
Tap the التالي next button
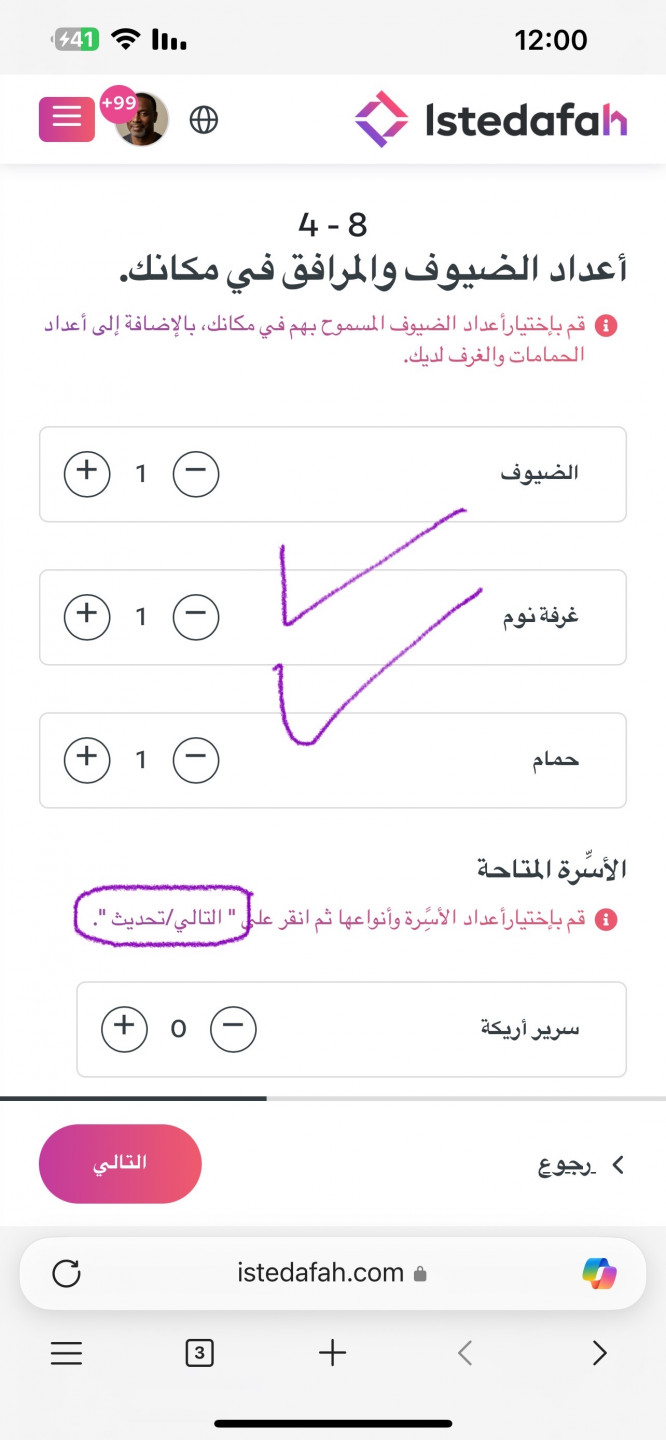point(120,1163)
